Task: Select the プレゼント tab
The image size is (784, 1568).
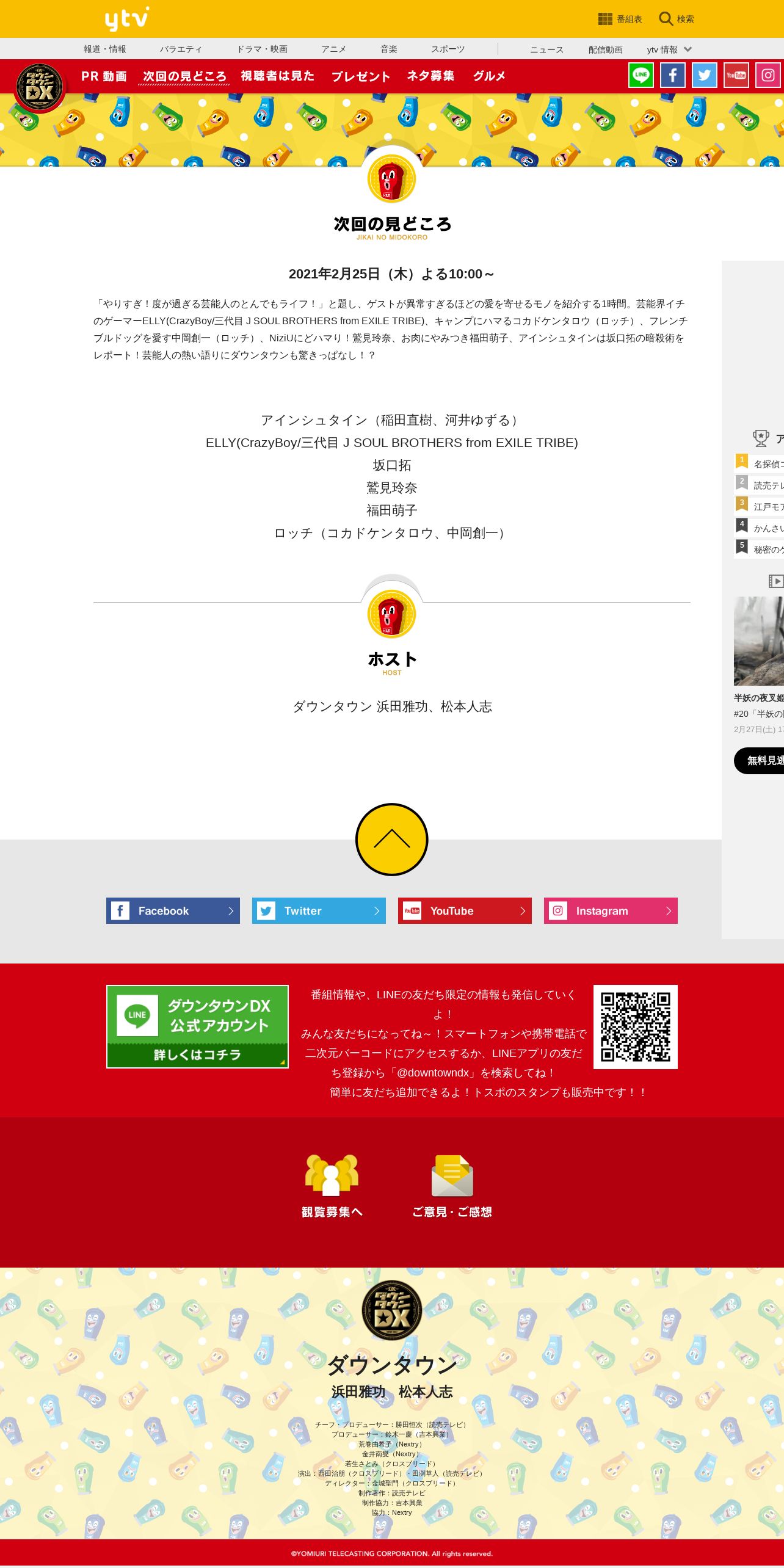Action: click(x=361, y=76)
